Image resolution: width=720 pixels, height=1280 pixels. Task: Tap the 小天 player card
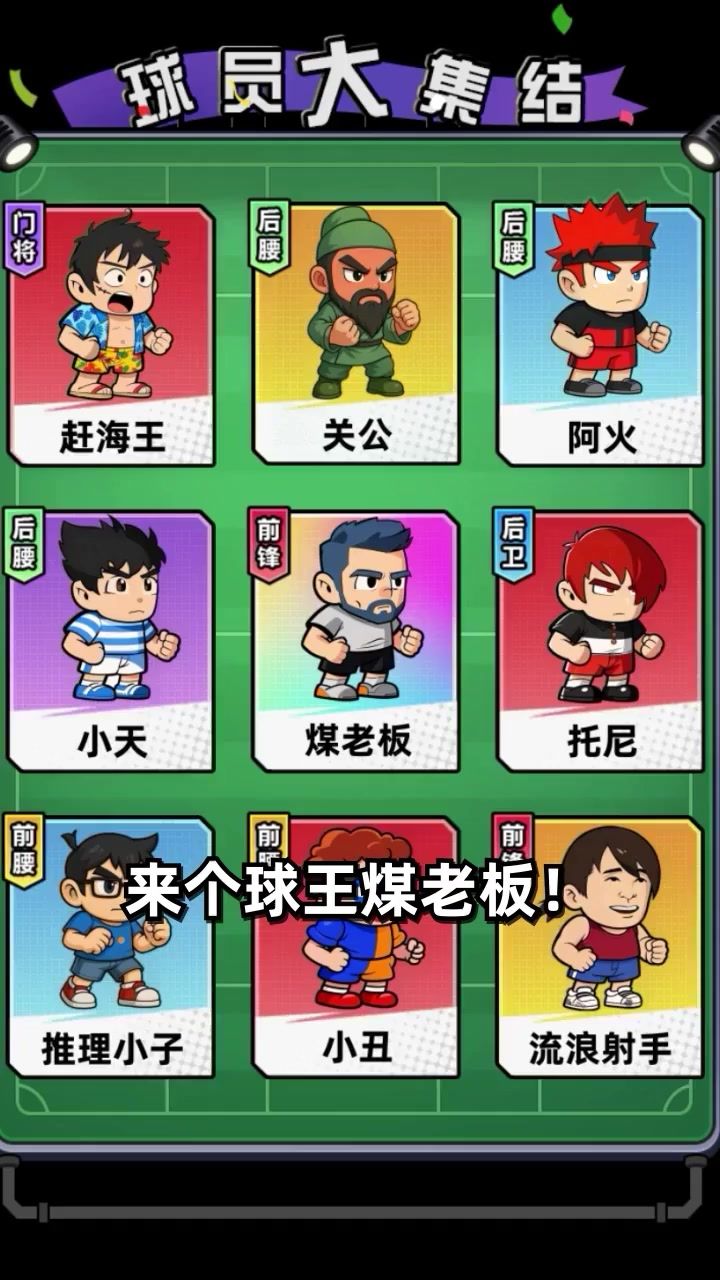(112, 641)
